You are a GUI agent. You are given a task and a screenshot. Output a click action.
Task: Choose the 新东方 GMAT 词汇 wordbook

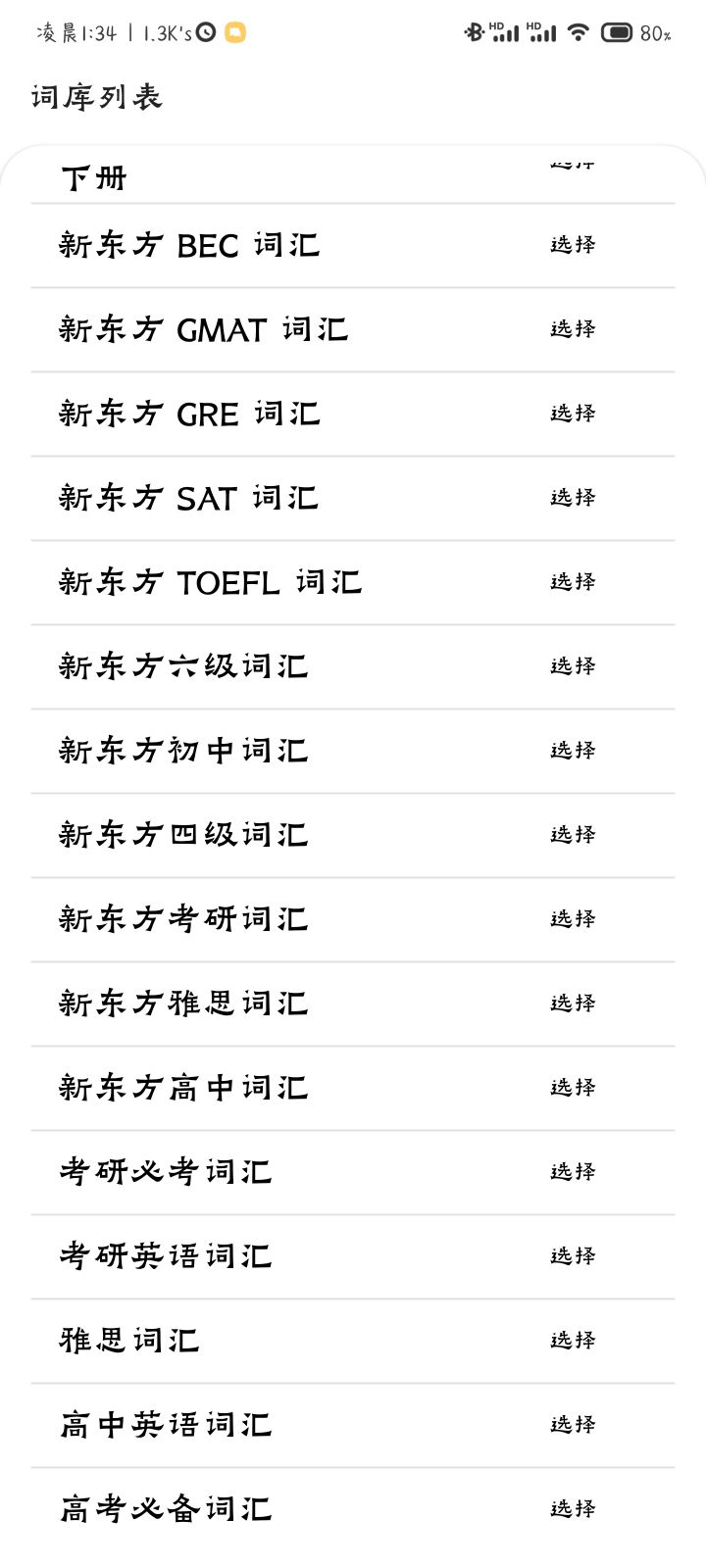(x=573, y=329)
